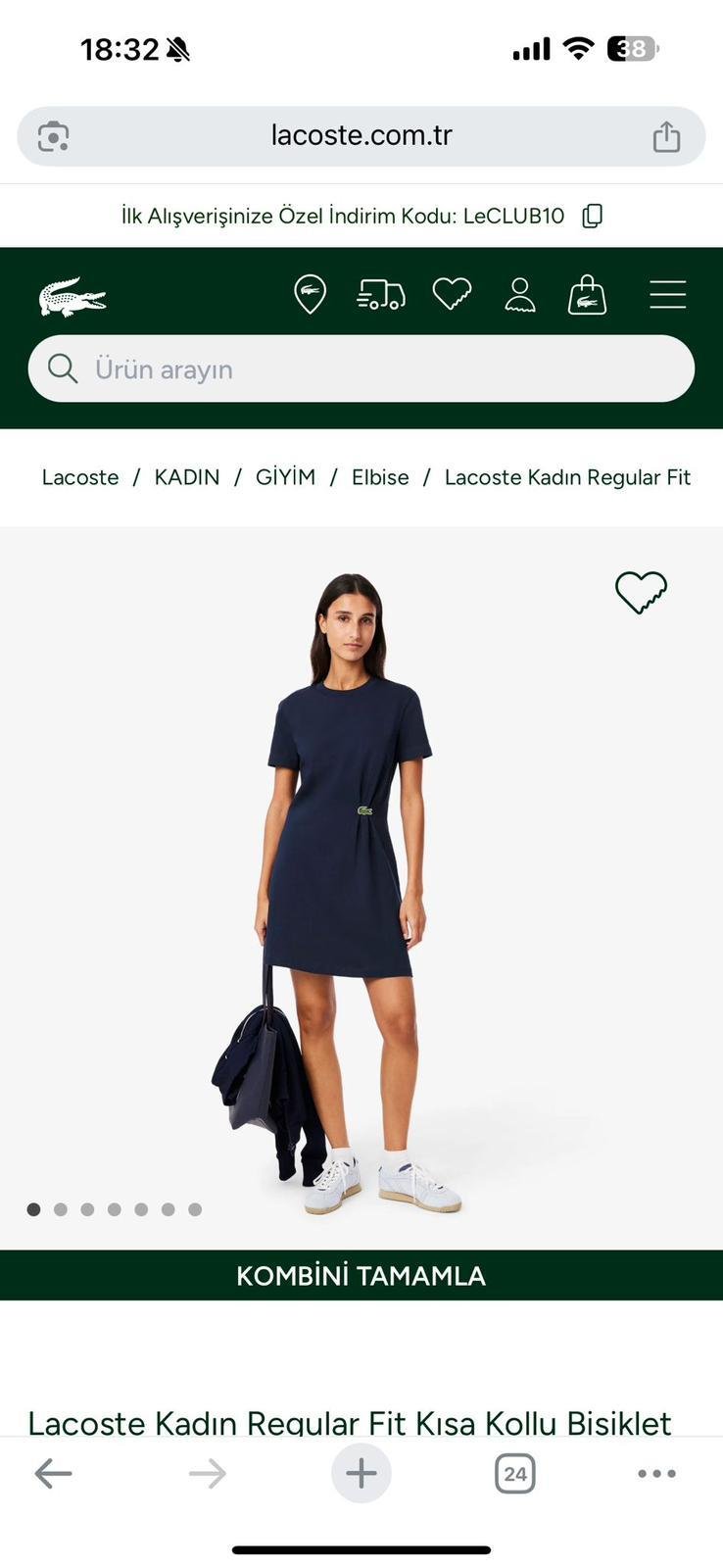The width and height of the screenshot is (723, 1568).
Task: Go to the Elbise breadcrumb
Action: click(x=380, y=477)
